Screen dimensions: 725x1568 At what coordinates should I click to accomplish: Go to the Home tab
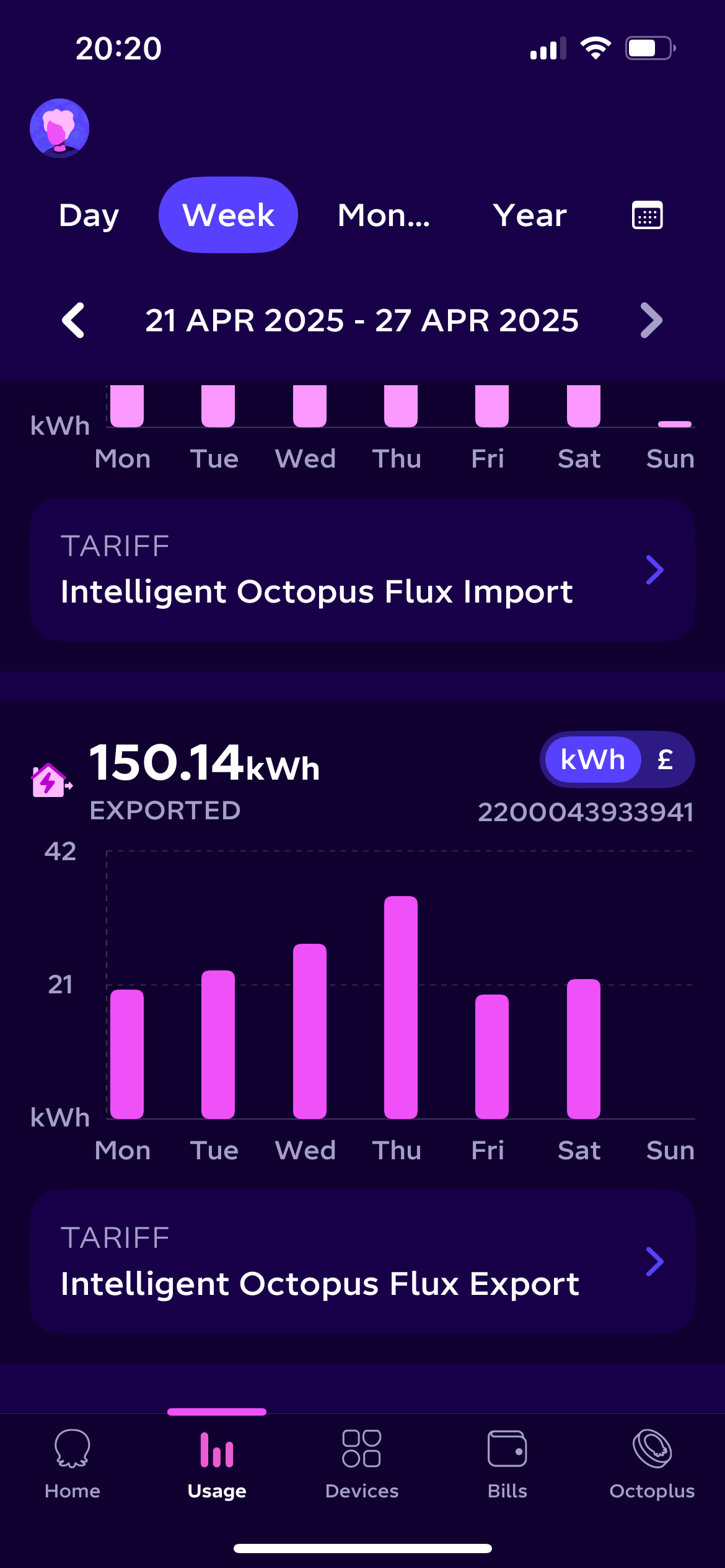tap(72, 1465)
